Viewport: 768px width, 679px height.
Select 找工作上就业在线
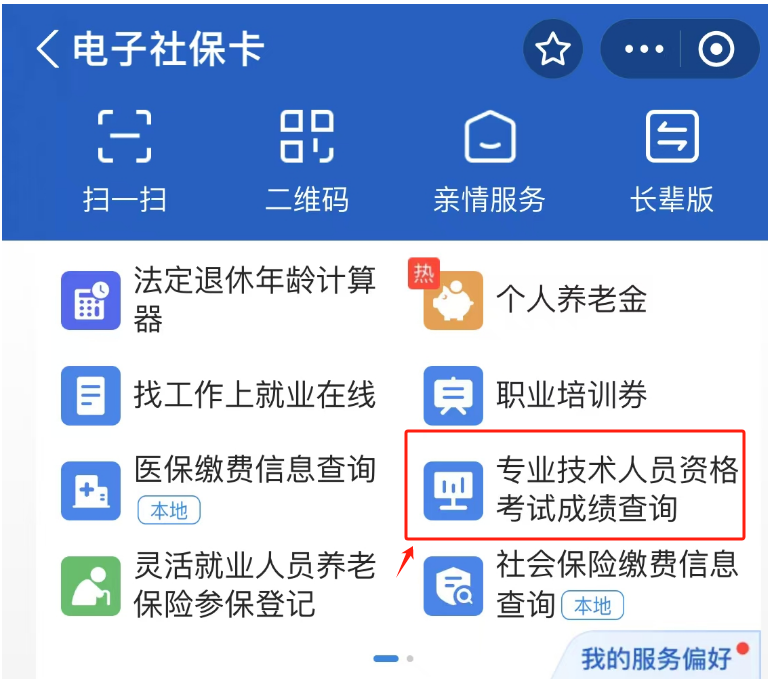click(x=220, y=395)
